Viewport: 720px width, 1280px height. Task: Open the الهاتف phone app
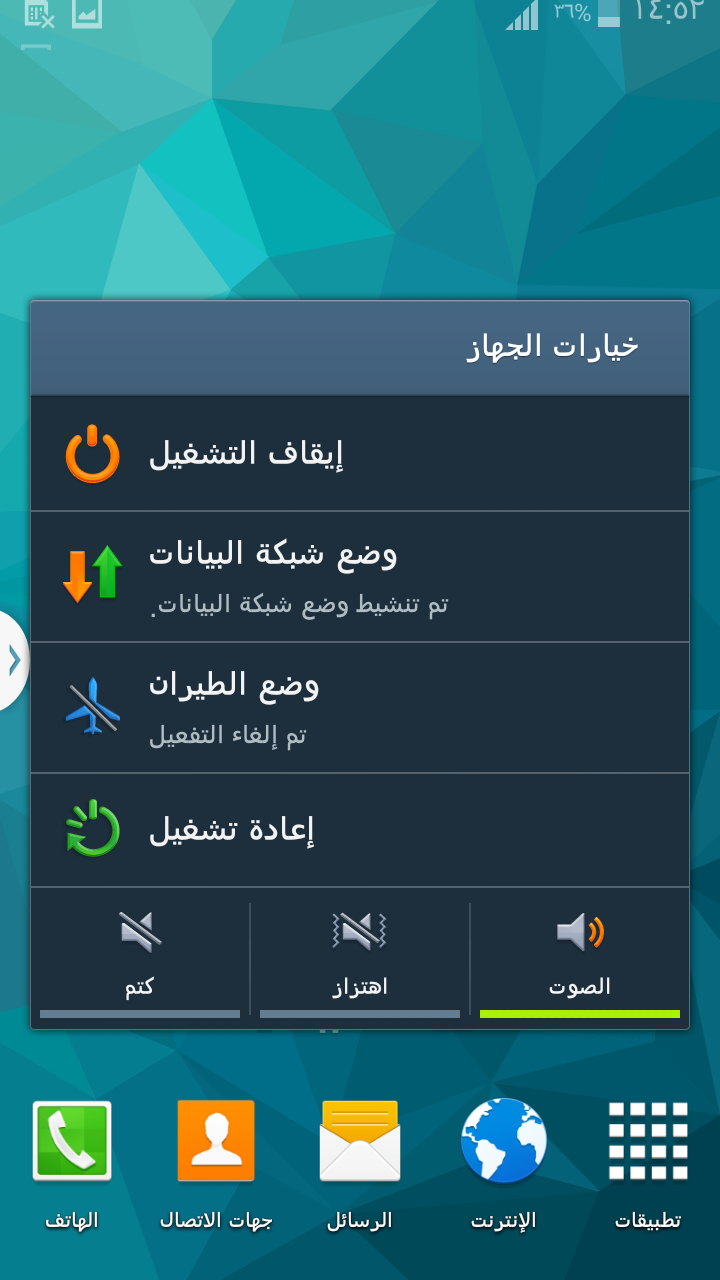(x=72, y=1160)
